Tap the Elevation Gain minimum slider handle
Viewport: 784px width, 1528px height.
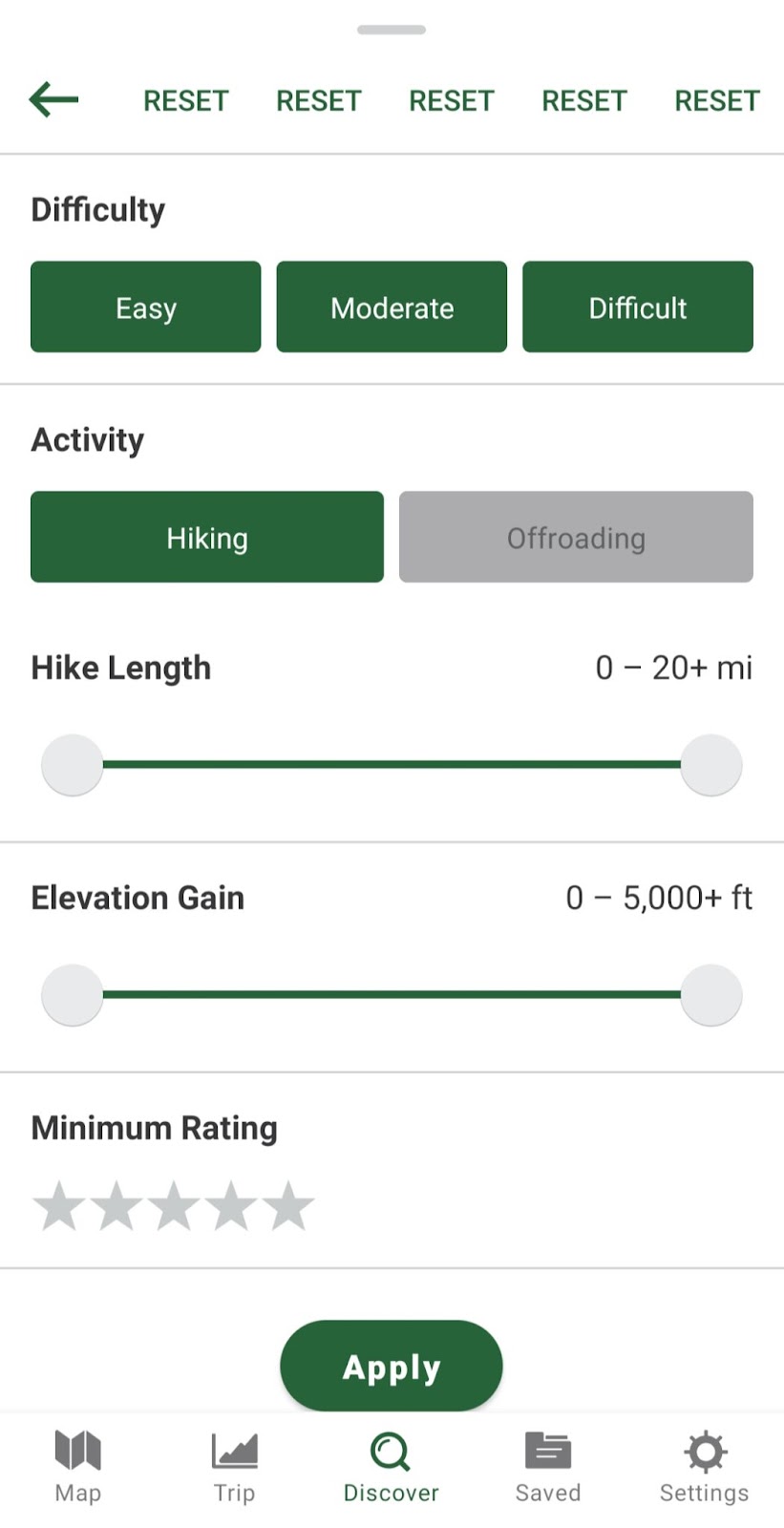72,995
